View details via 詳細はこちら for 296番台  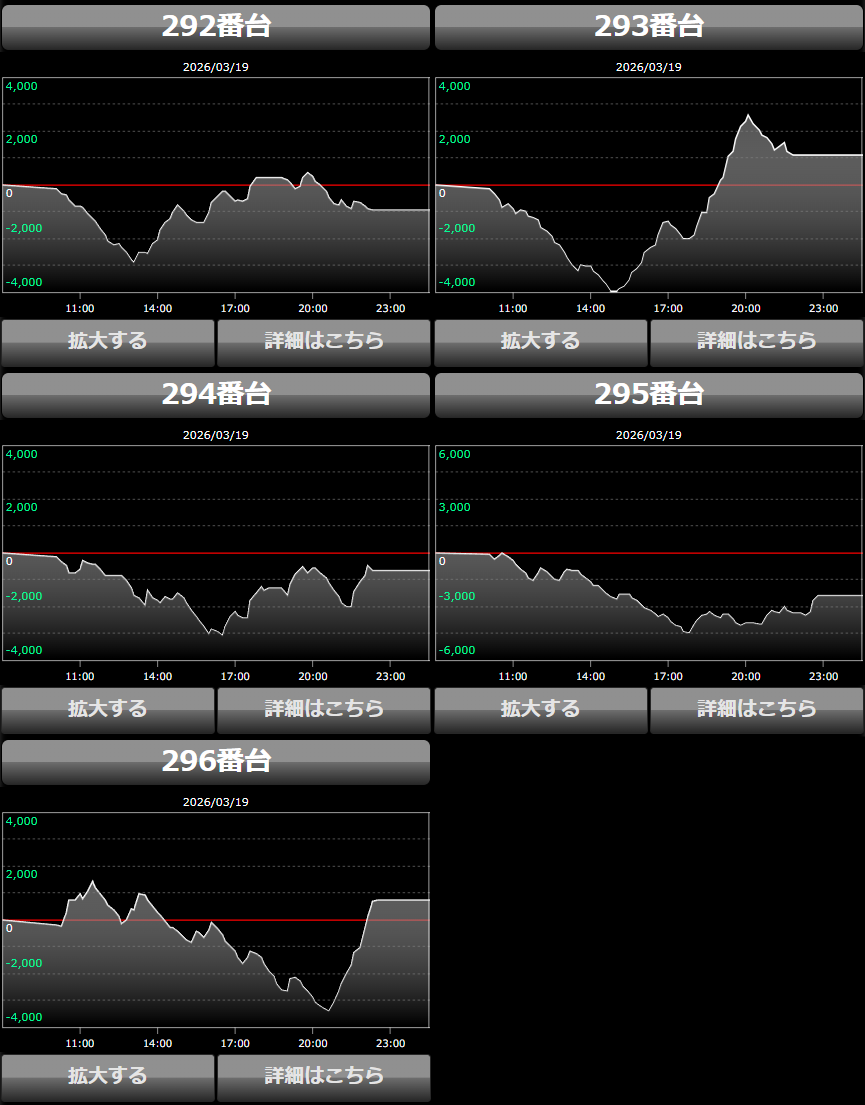tap(324, 1077)
